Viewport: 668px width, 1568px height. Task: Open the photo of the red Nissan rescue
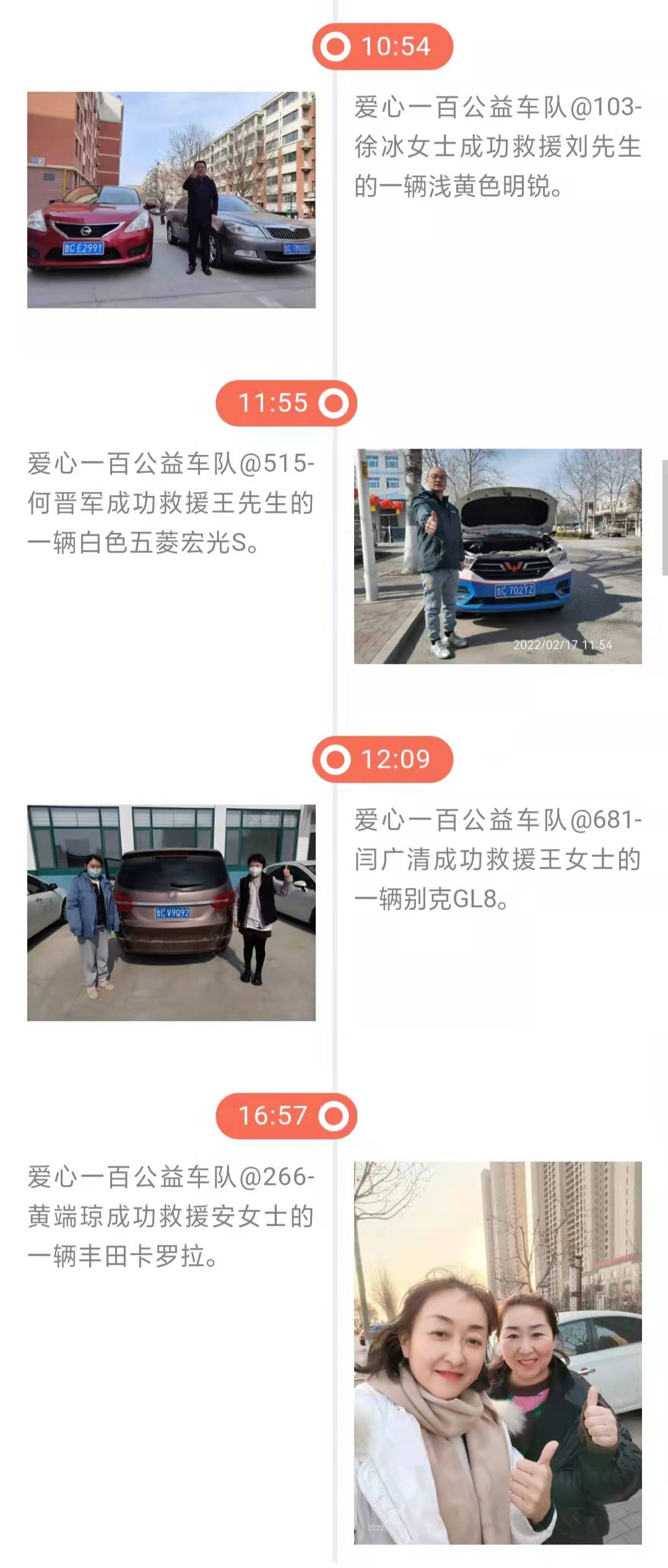tap(171, 200)
